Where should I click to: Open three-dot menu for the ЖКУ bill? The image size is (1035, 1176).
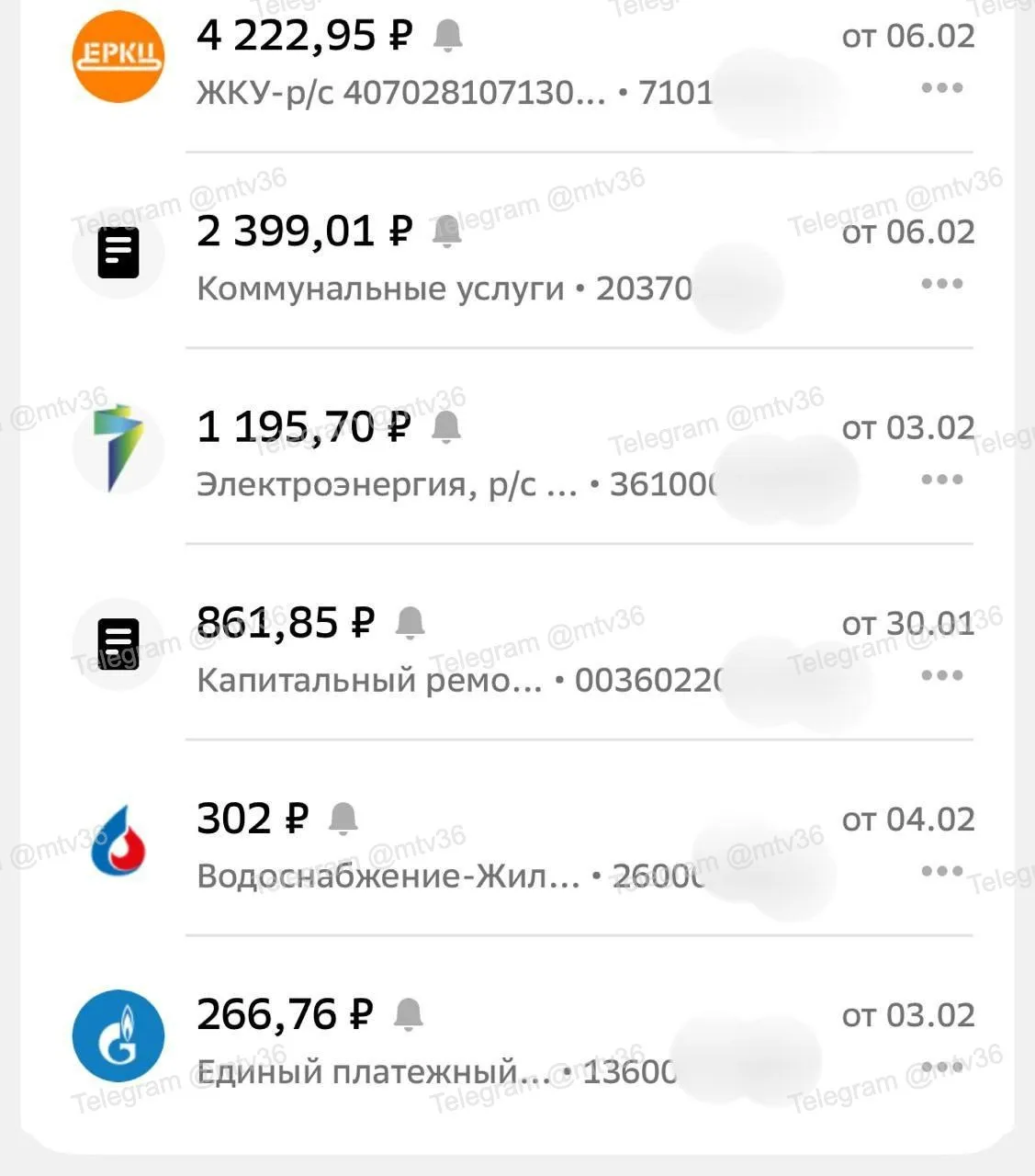pyautogui.click(x=941, y=88)
